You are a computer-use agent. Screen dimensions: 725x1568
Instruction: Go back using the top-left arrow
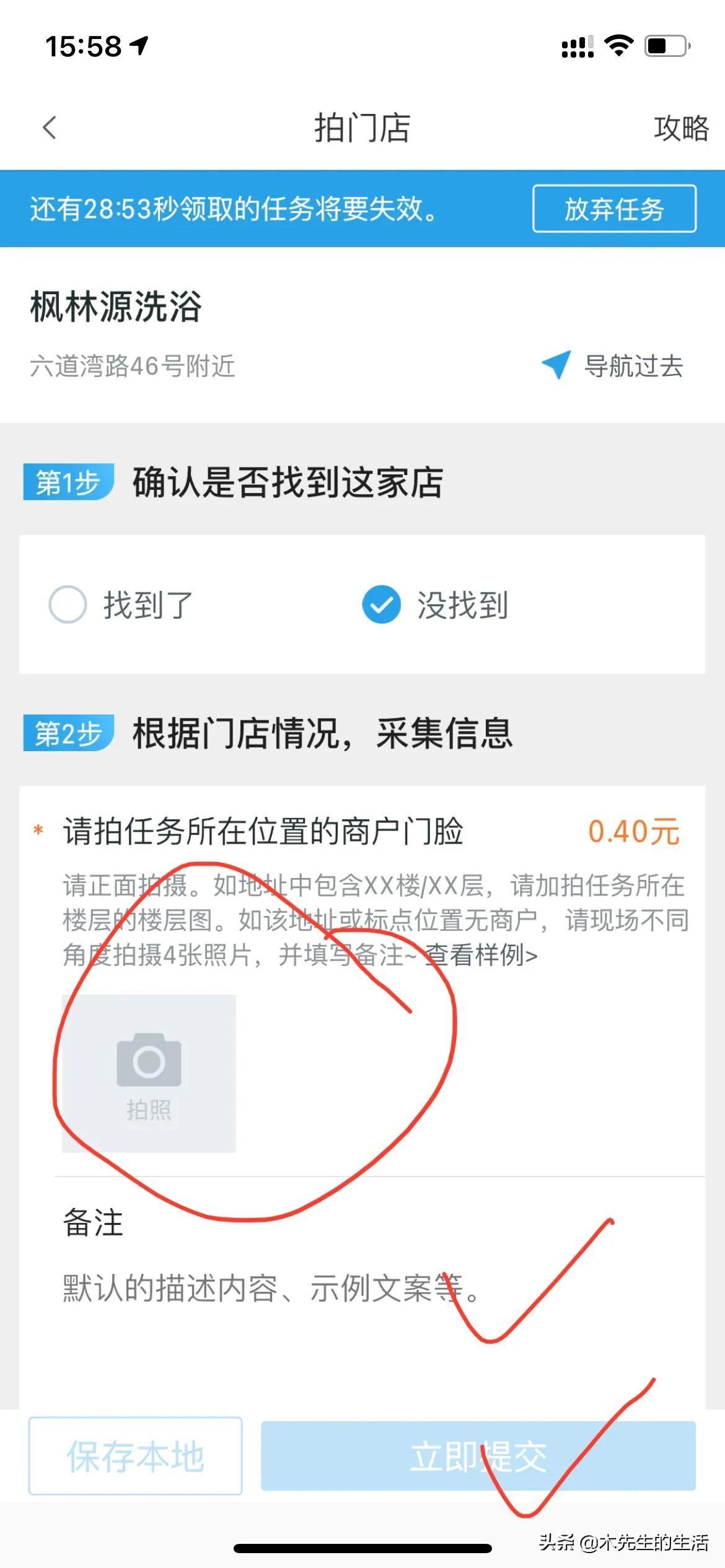click(50, 128)
